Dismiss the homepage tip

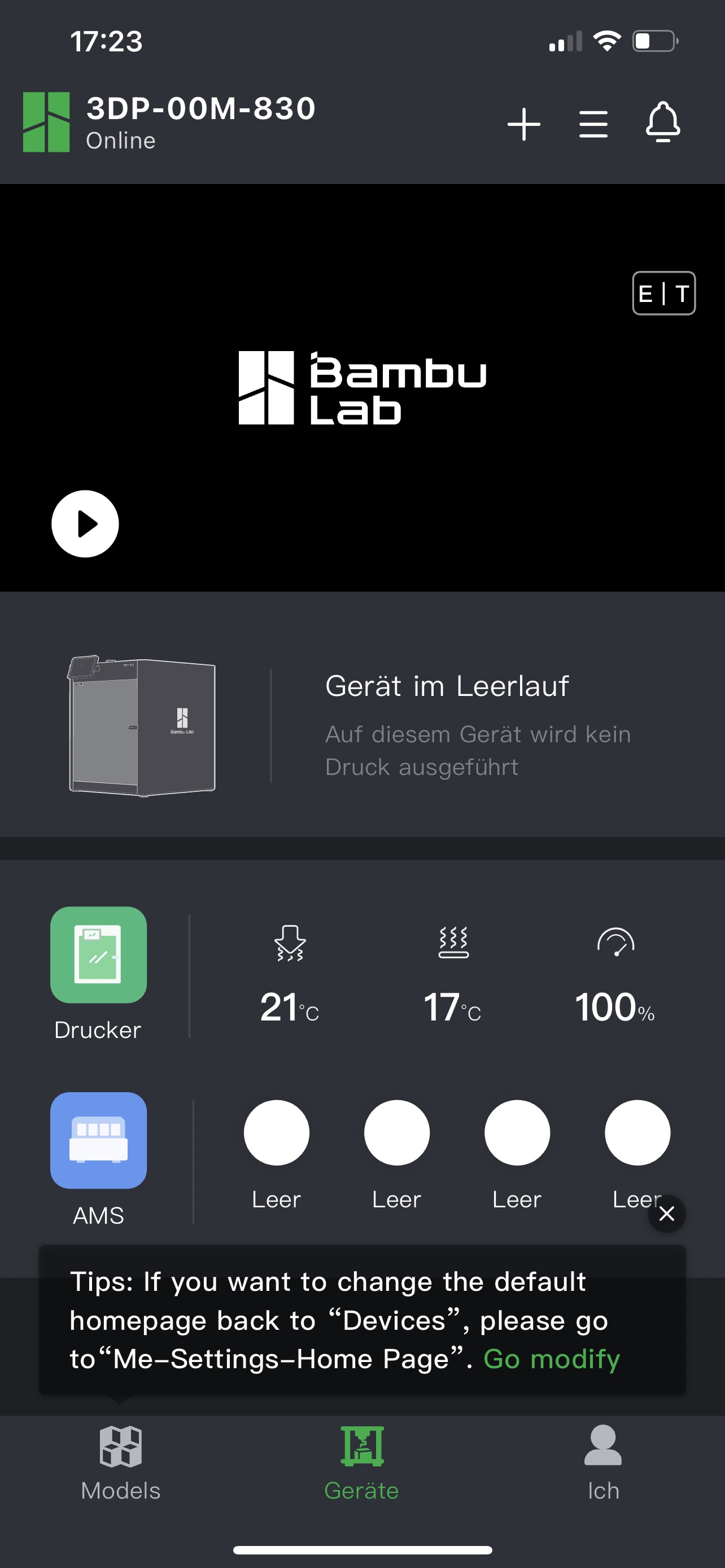tap(667, 1214)
